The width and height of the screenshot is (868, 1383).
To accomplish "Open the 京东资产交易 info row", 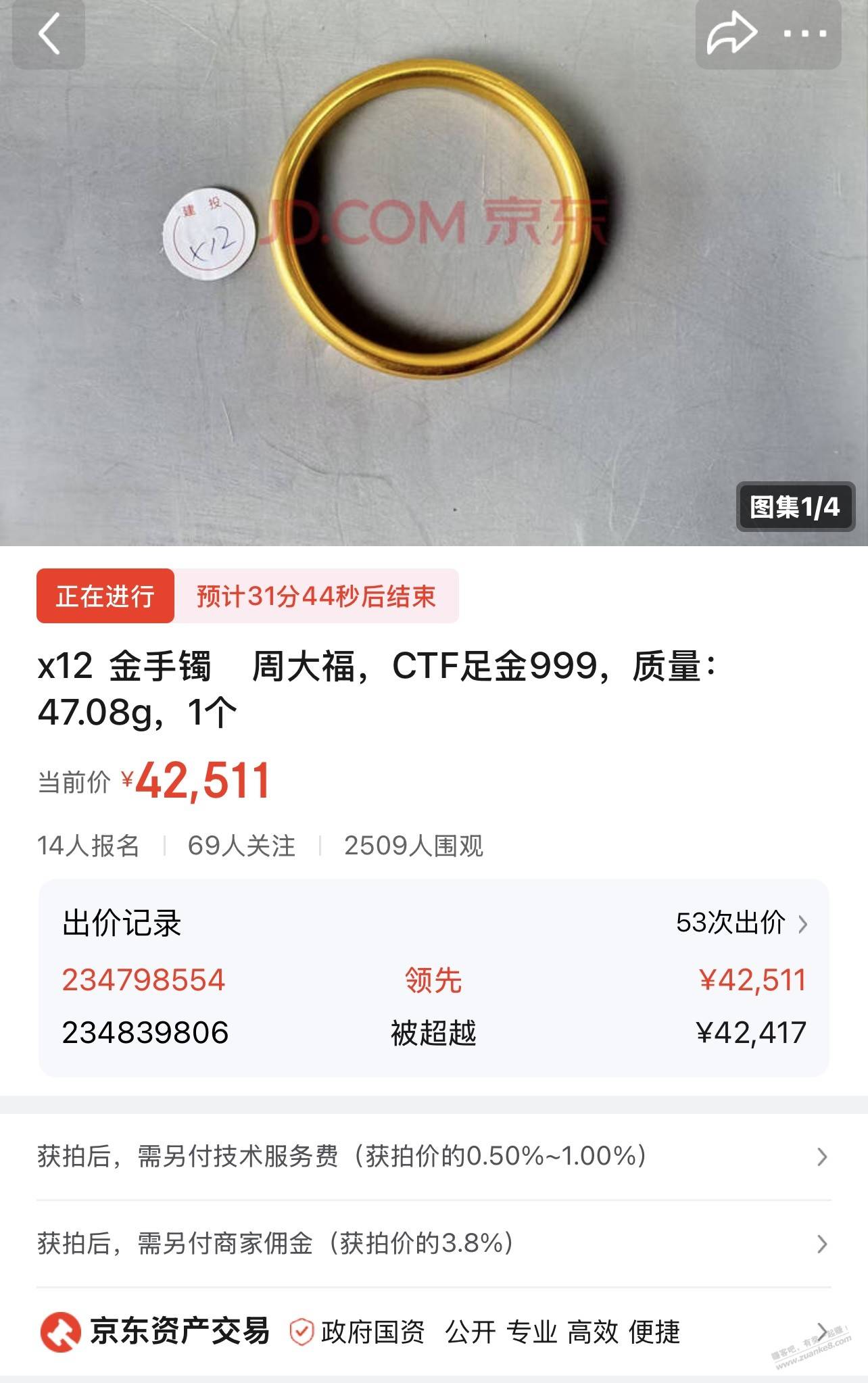I will [x=433, y=1332].
